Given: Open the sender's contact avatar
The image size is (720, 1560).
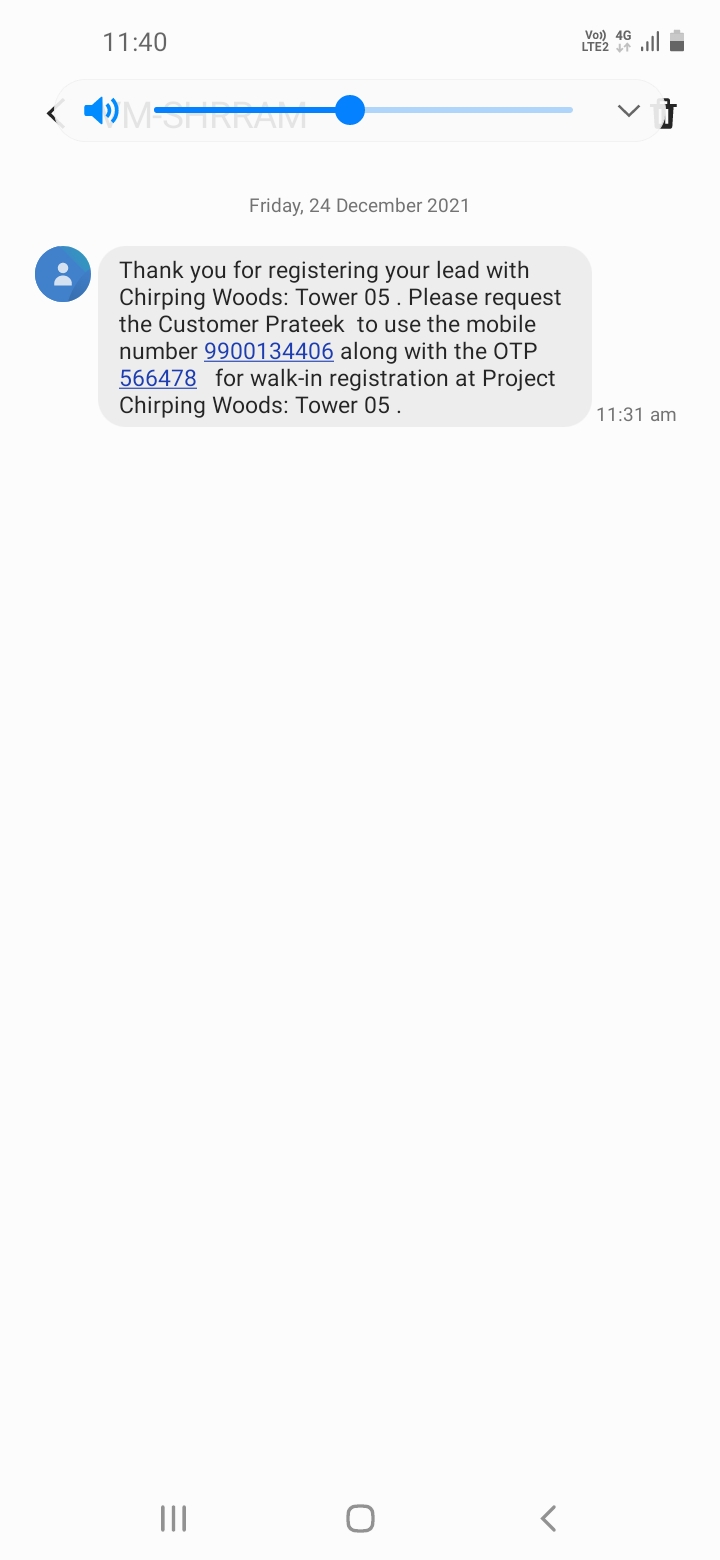Looking at the screenshot, I should tap(63, 274).
